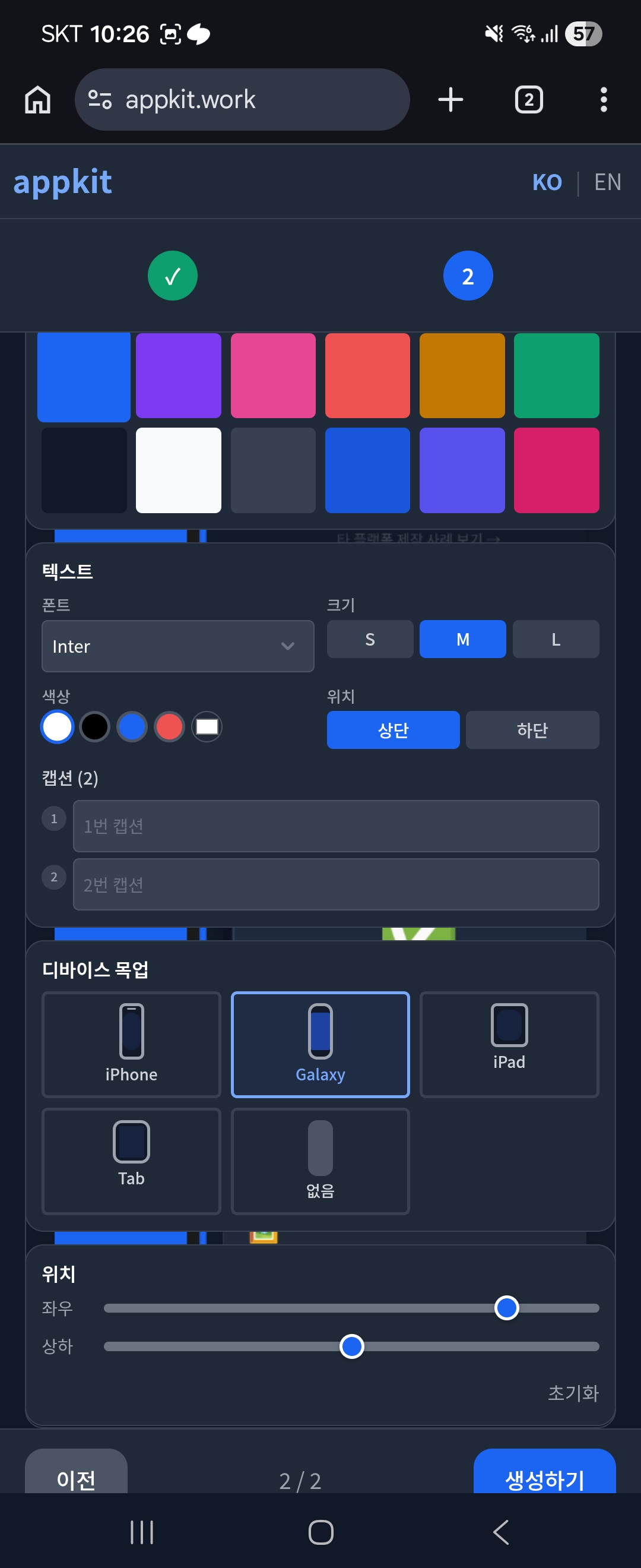Select the KO language tab

(547, 182)
